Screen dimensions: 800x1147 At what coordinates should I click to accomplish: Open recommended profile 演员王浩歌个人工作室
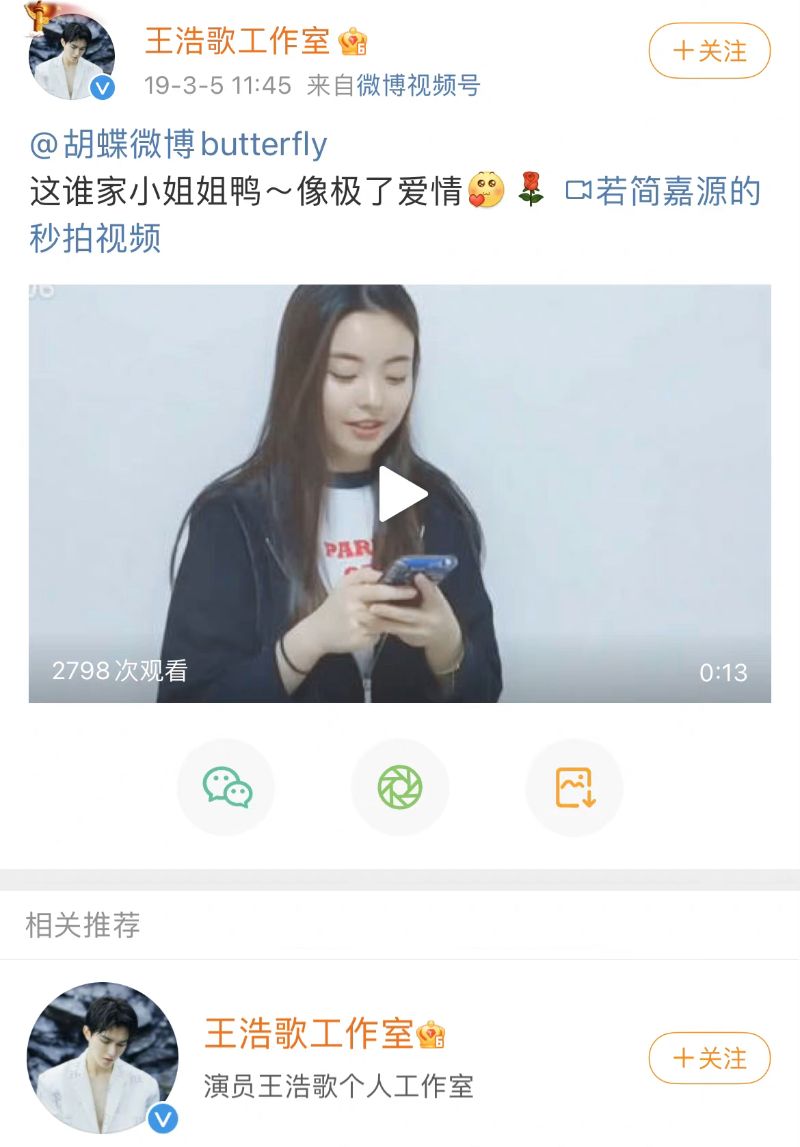(x=339, y=1085)
